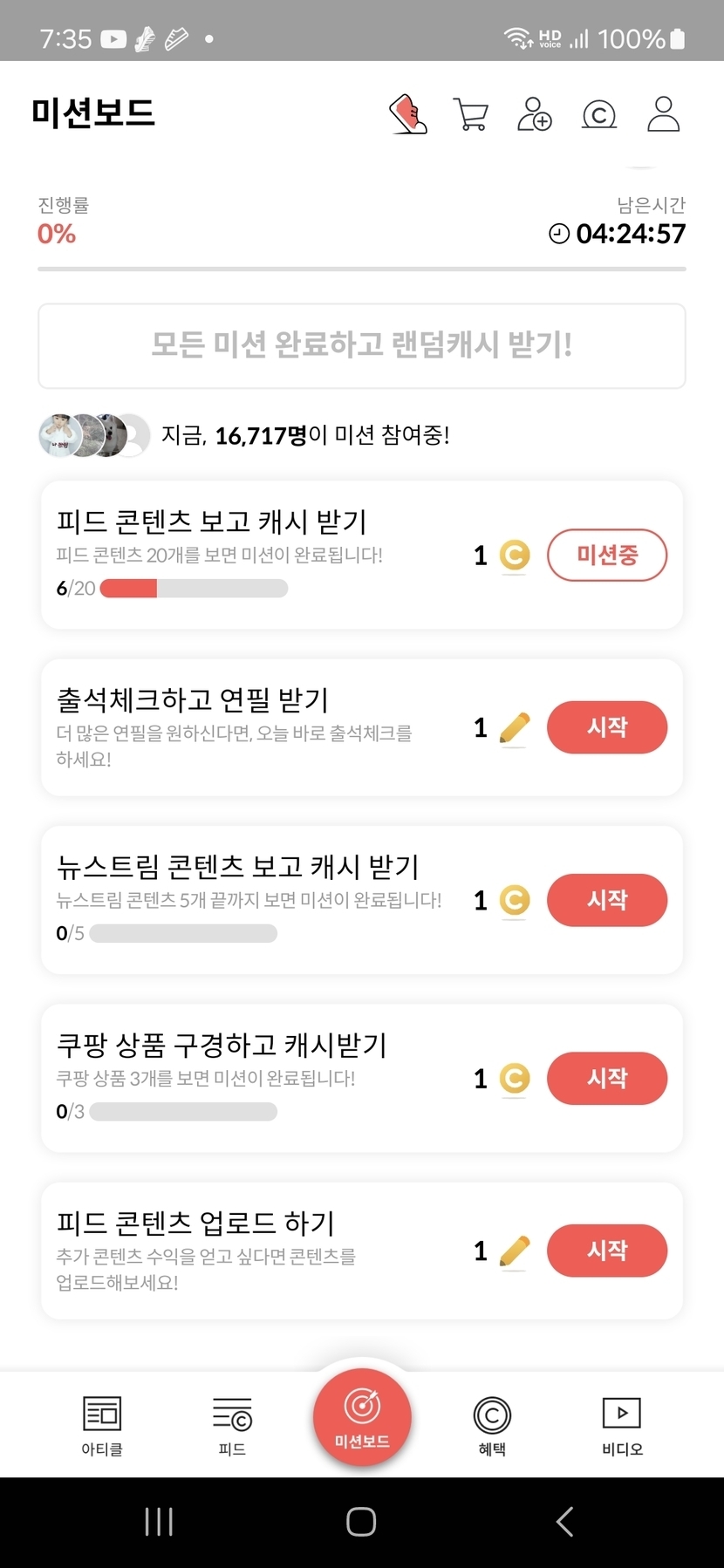Image resolution: width=724 pixels, height=1568 pixels.
Task: Select the 미션보드 tab
Action: click(x=362, y=1418)
